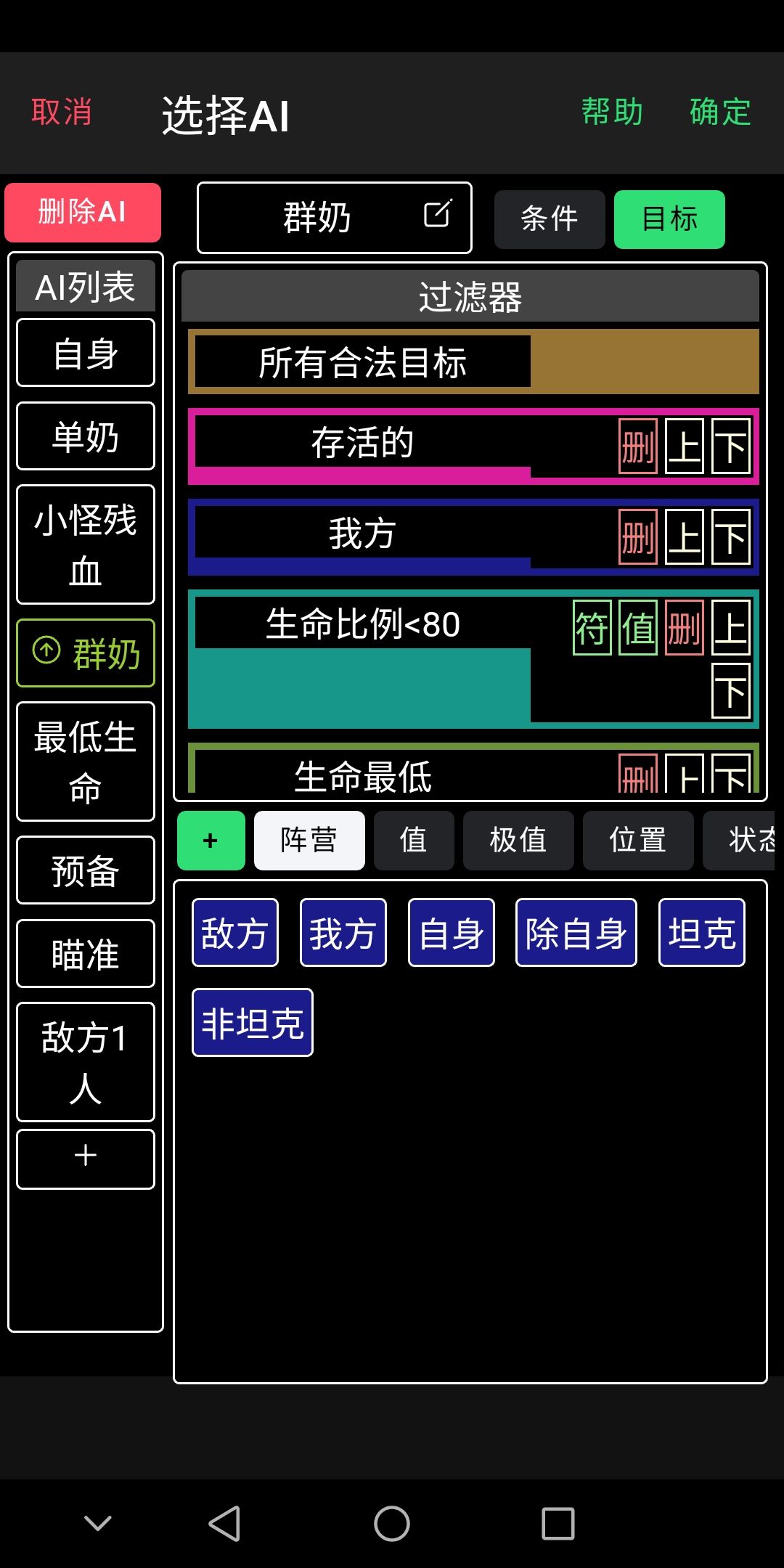The height and width of the screenshot is (1568, 784).
Task: Open the 帮助 help link
Action: point(612,111)
